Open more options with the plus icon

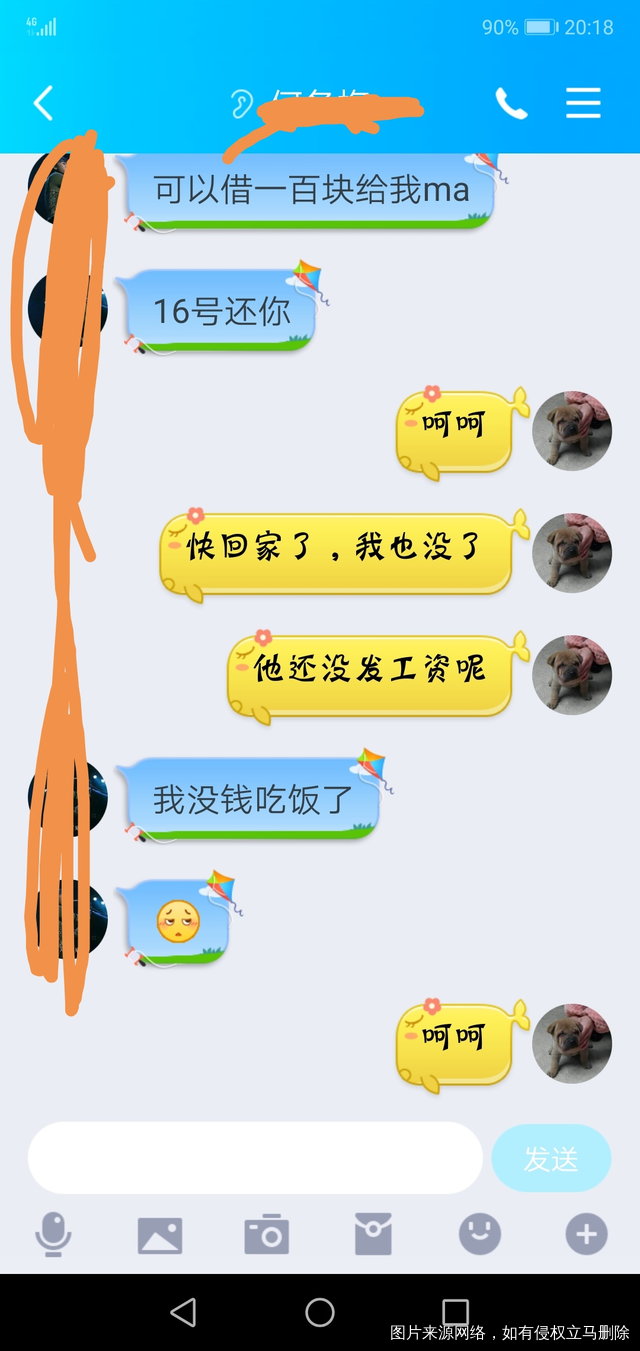tap(586, 1235)
